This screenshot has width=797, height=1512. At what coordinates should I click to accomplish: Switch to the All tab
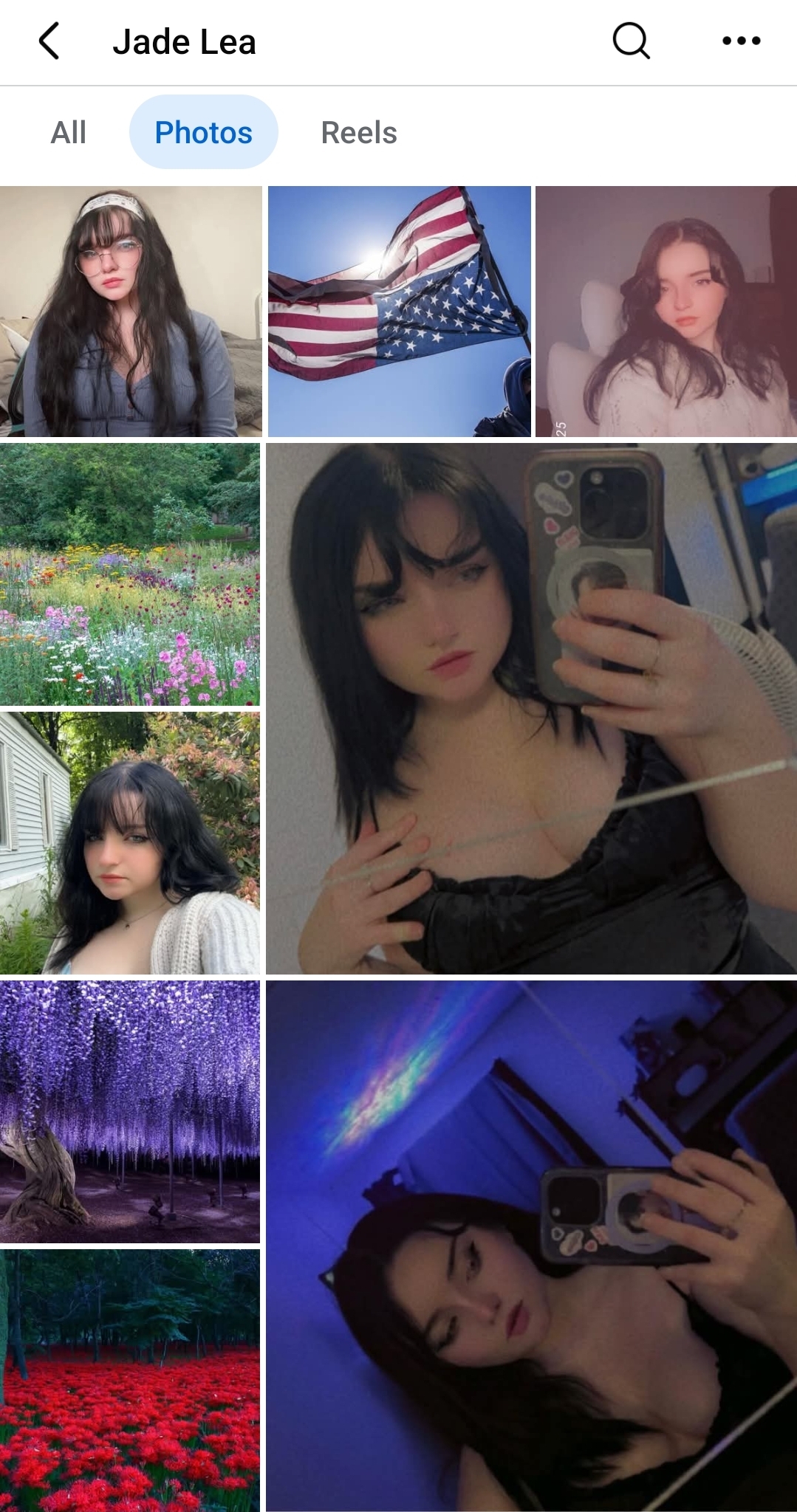[68, 133]
